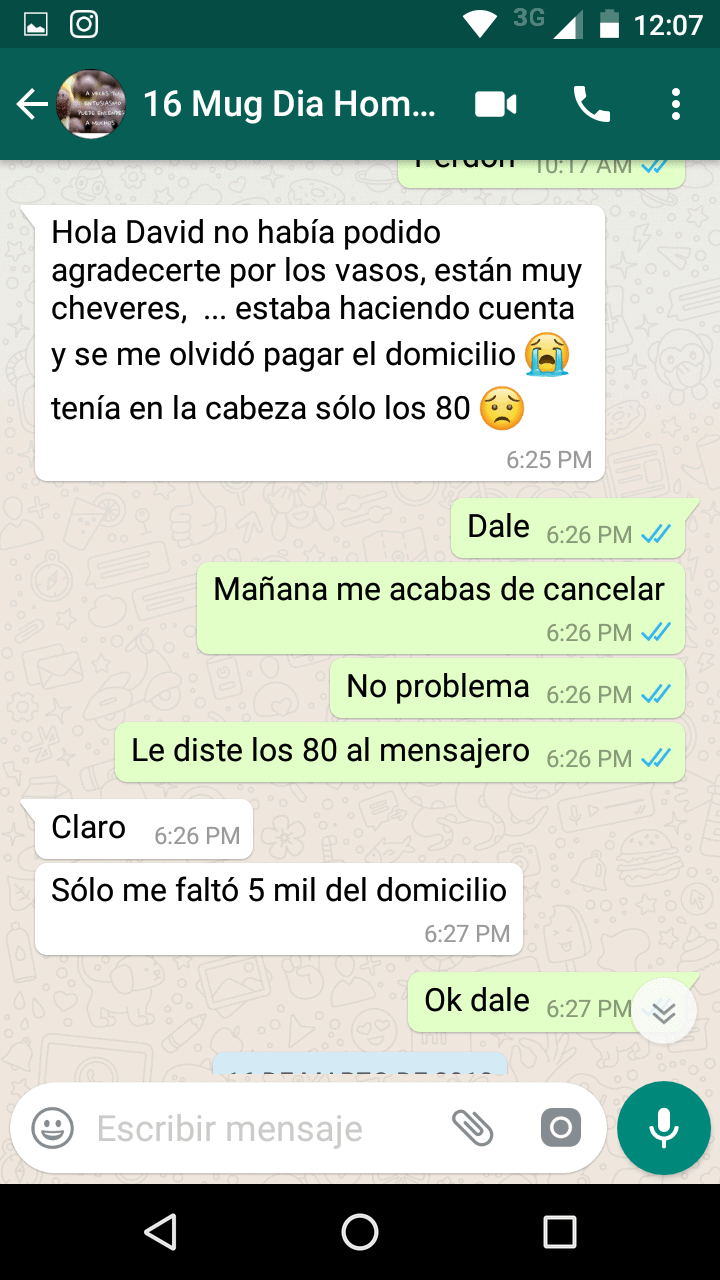Tap the microphone voice message button
Screen dimensions: 720x1280
pyautogui.click(x=664, y=1128)
